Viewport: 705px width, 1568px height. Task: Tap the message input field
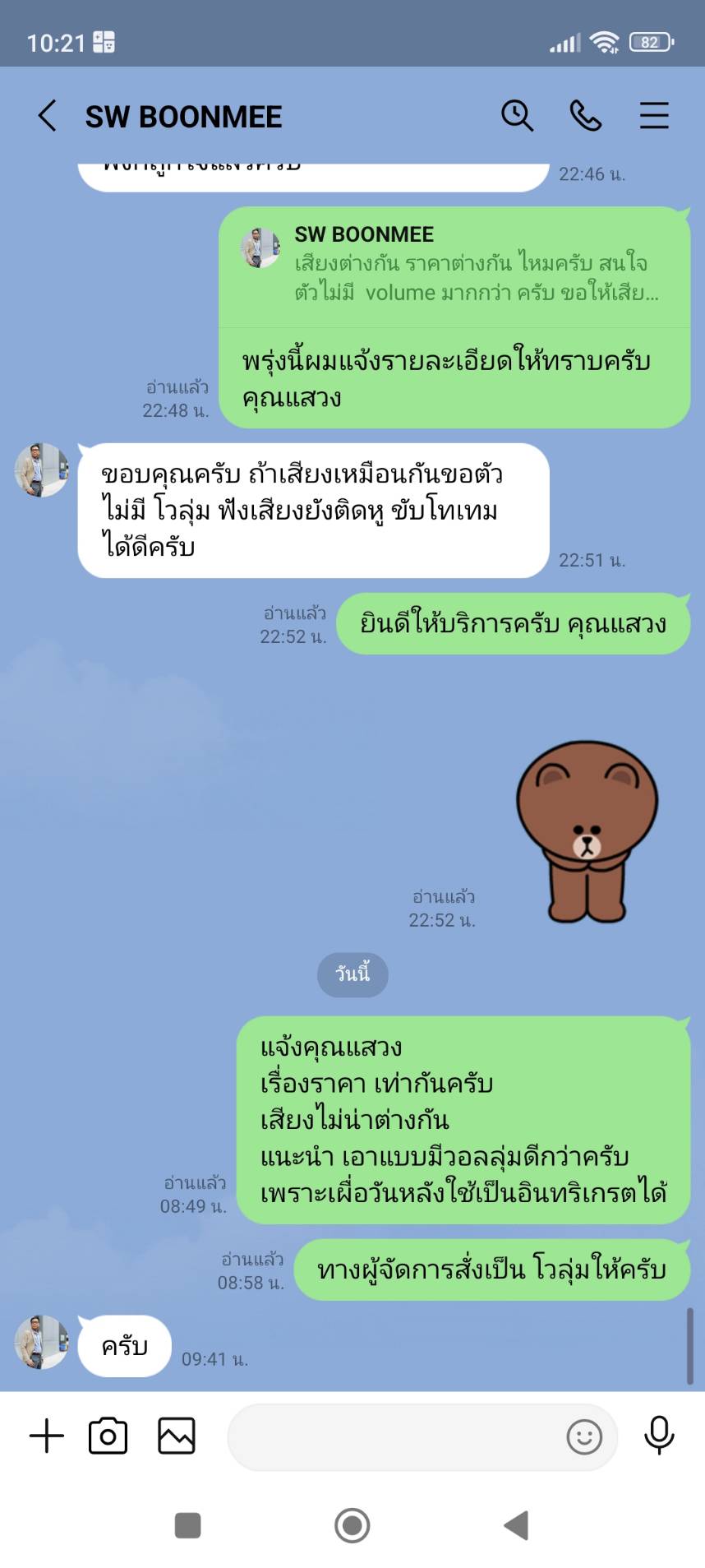(394, 1437)
